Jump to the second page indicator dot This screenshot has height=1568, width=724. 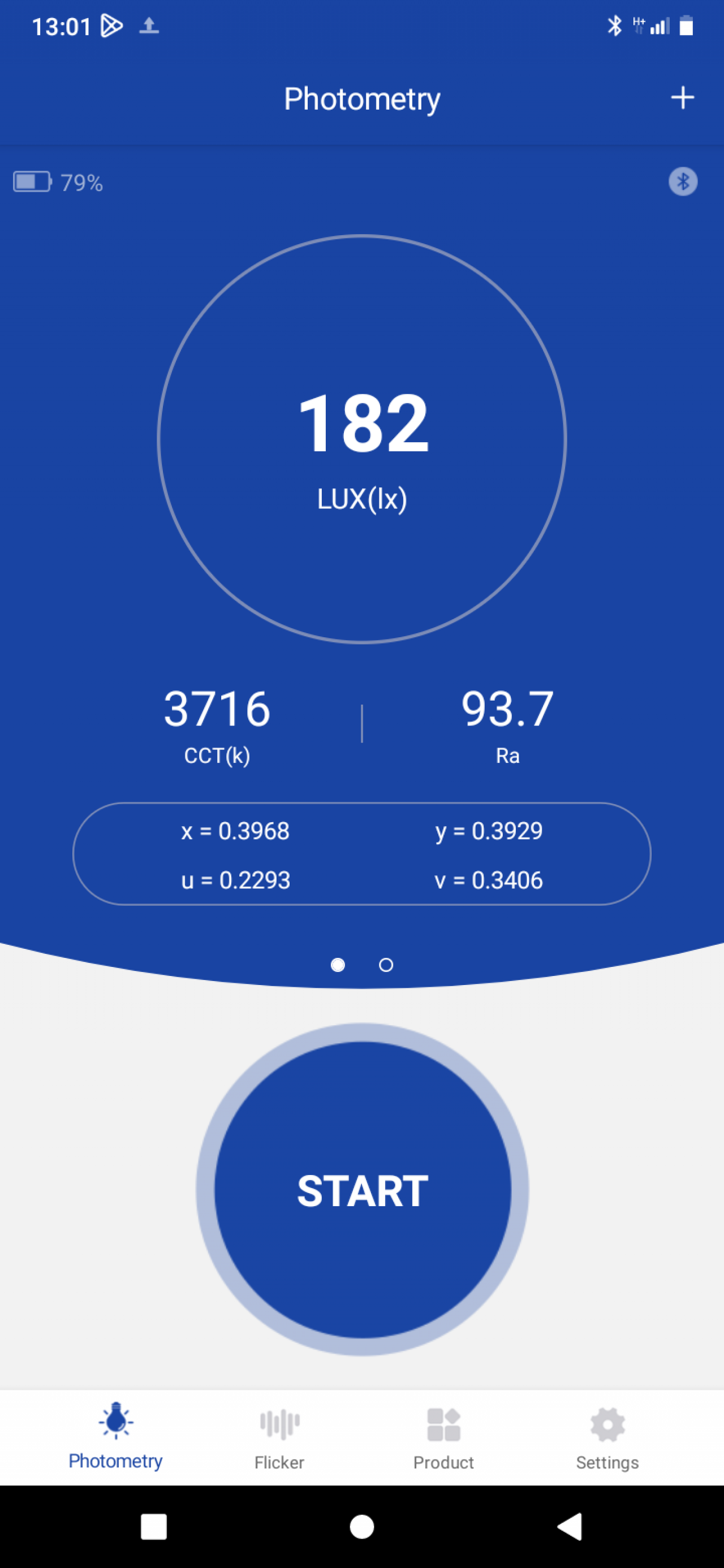click(x=386, y=965)
